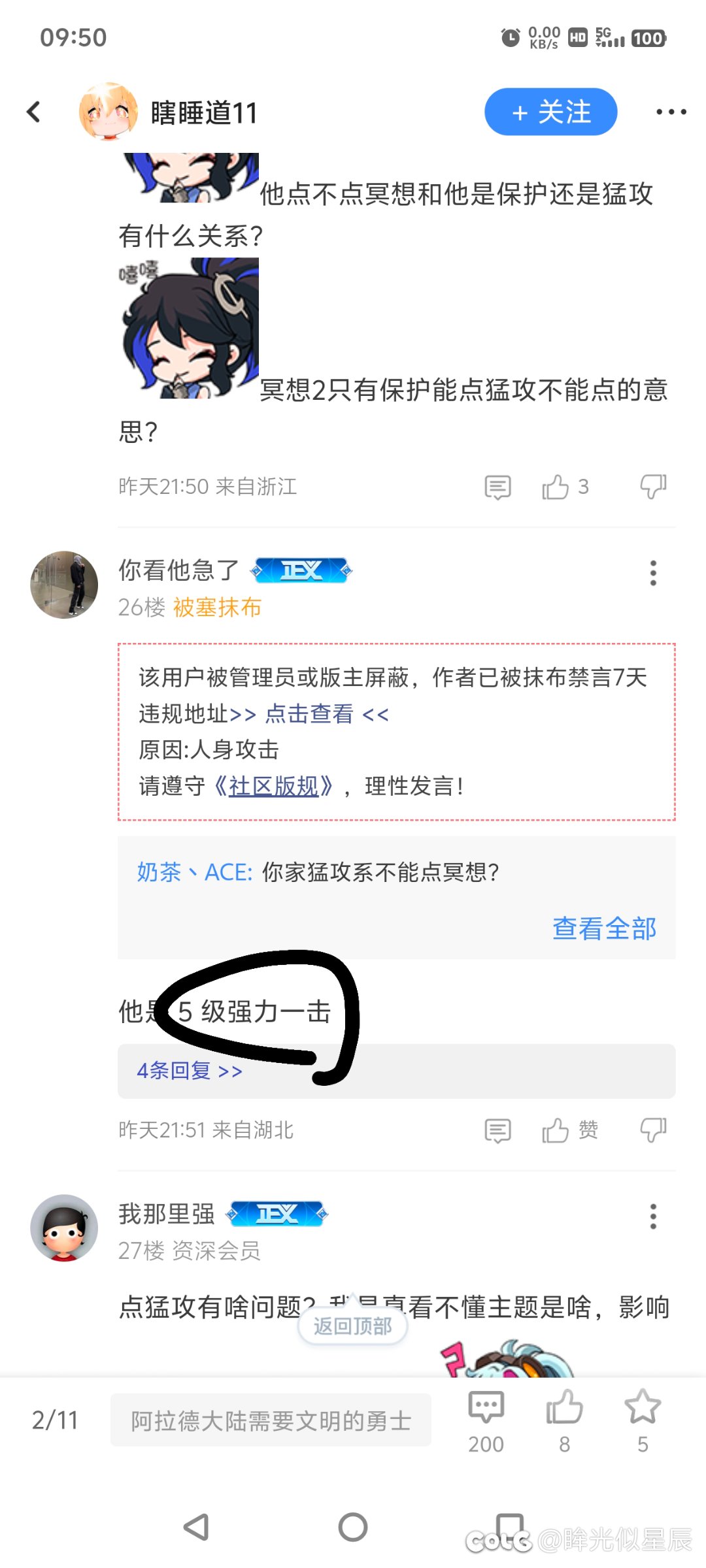The image size is (706, 1568).
Task: Open options menu for 我那里强's post
Action: click(652, 1217)
